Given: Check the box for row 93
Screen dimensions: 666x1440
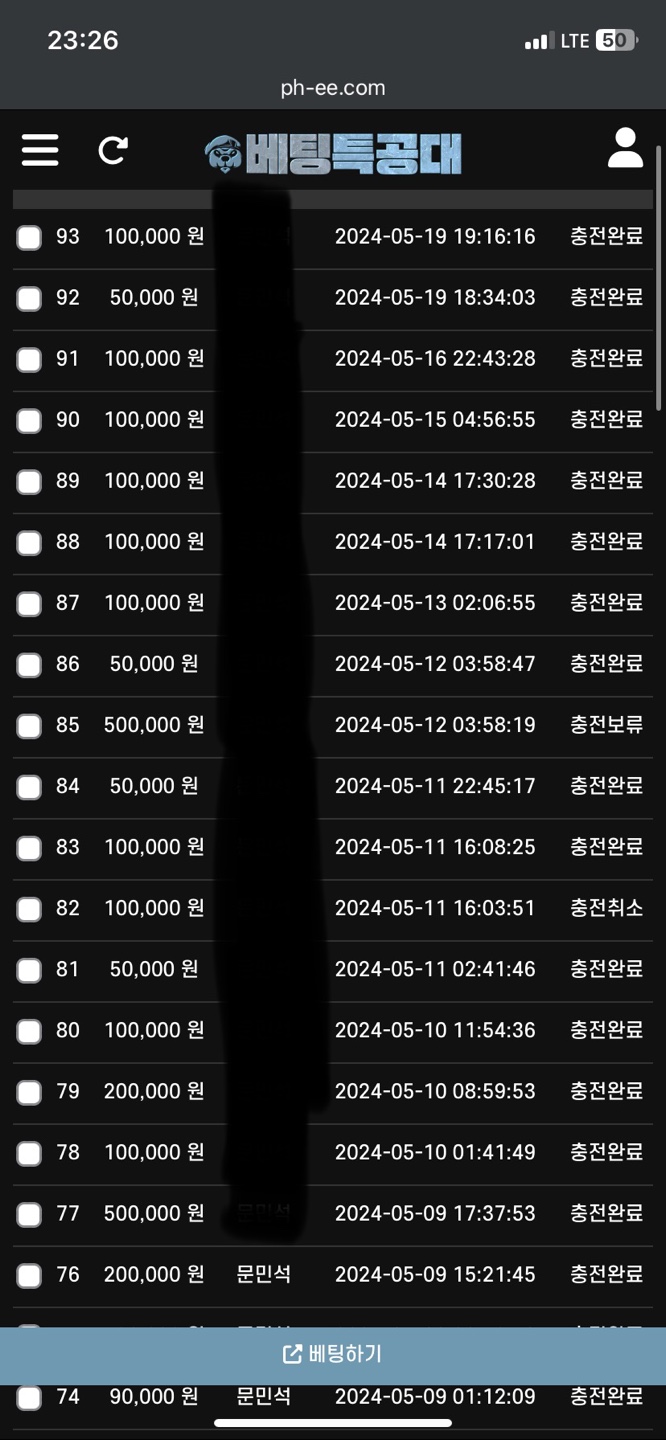Looking at the screenshot, I should pyautogui.click(x=29, y=237).
